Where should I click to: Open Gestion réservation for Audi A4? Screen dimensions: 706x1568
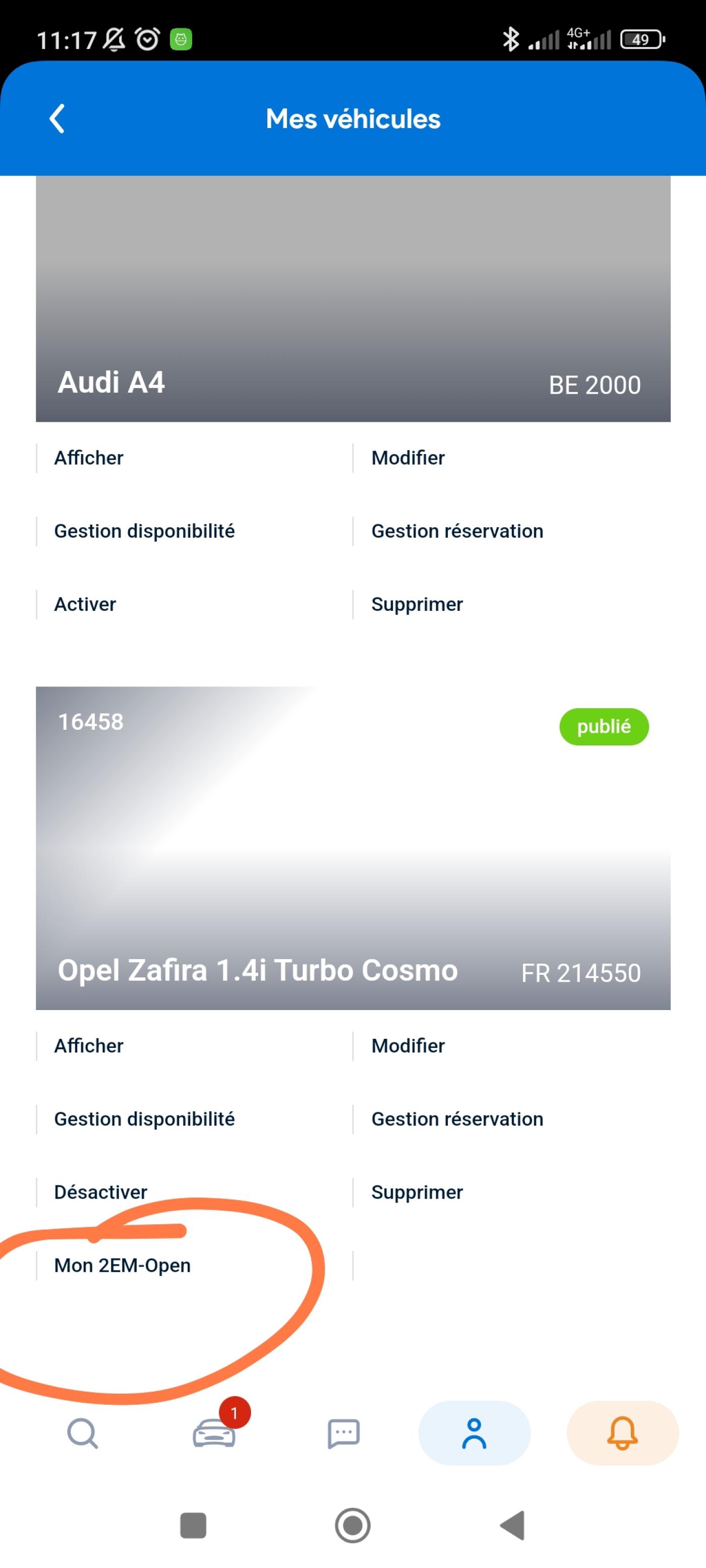pos(457,531)
